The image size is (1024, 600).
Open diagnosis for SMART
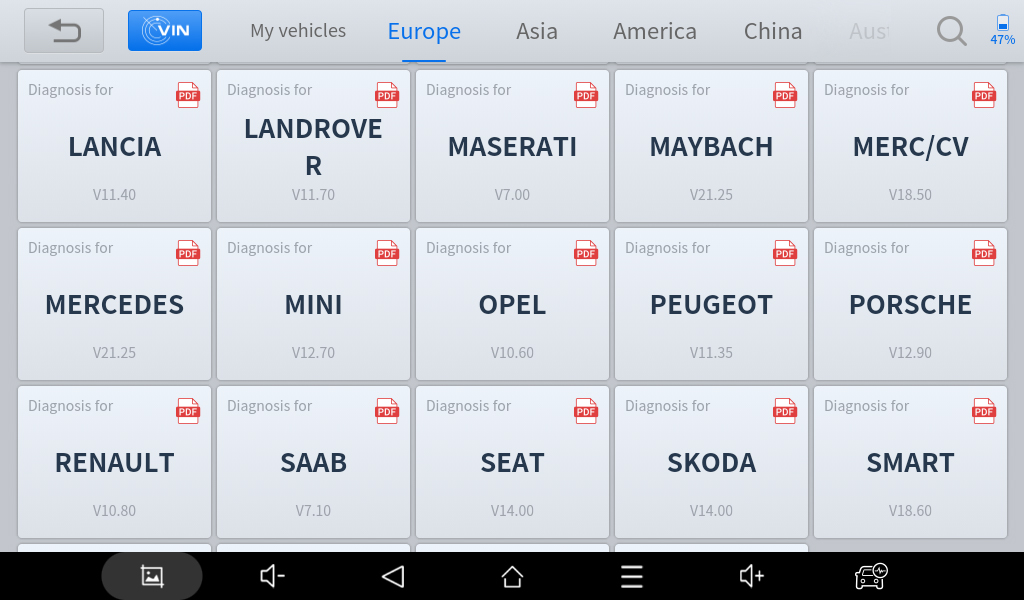point(910,463)
